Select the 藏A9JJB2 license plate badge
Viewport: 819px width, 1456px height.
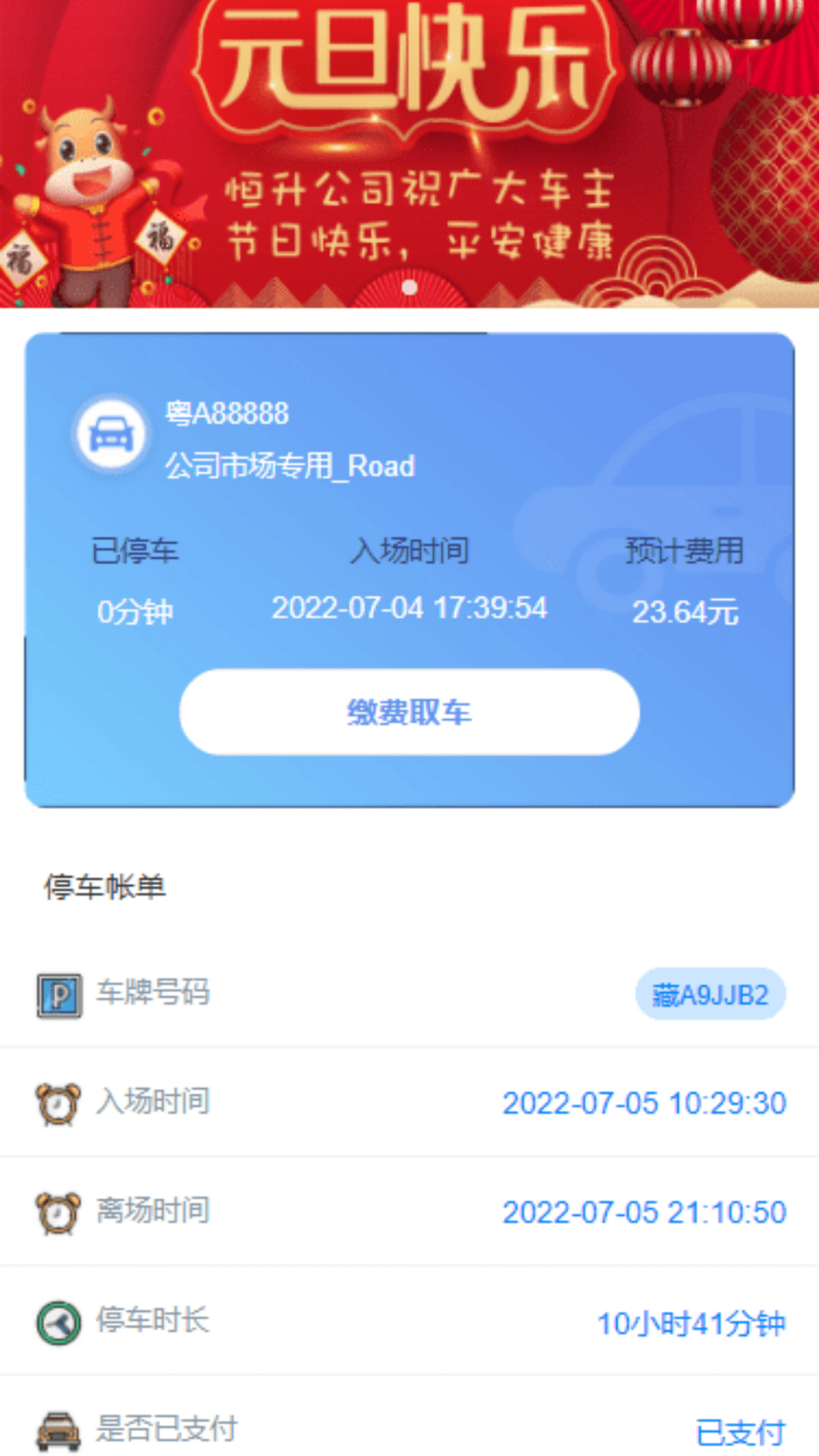click(710, 992)
